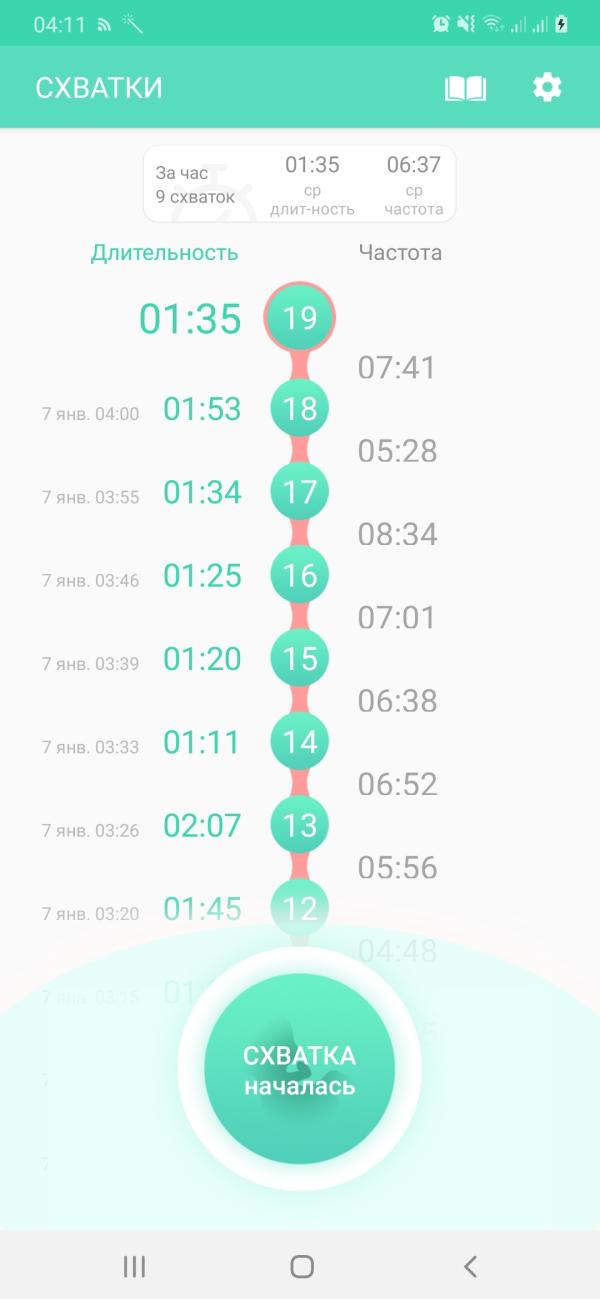This screenshot has height=1299, width=600.
Task: Select contraction number 13
Action: click(x=300, y=826)
